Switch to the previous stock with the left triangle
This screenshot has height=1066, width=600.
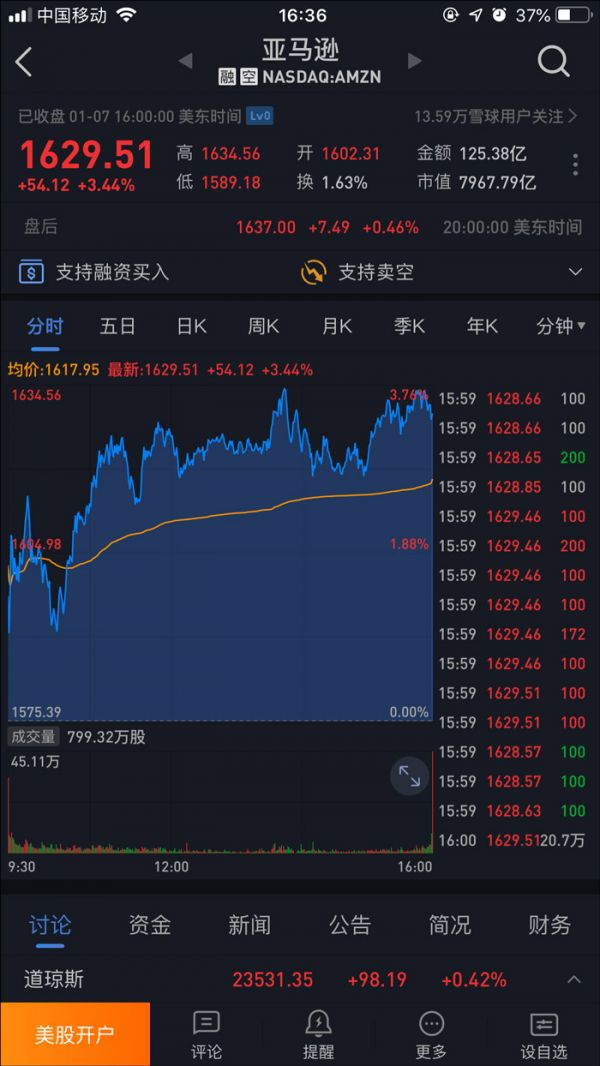185,61
